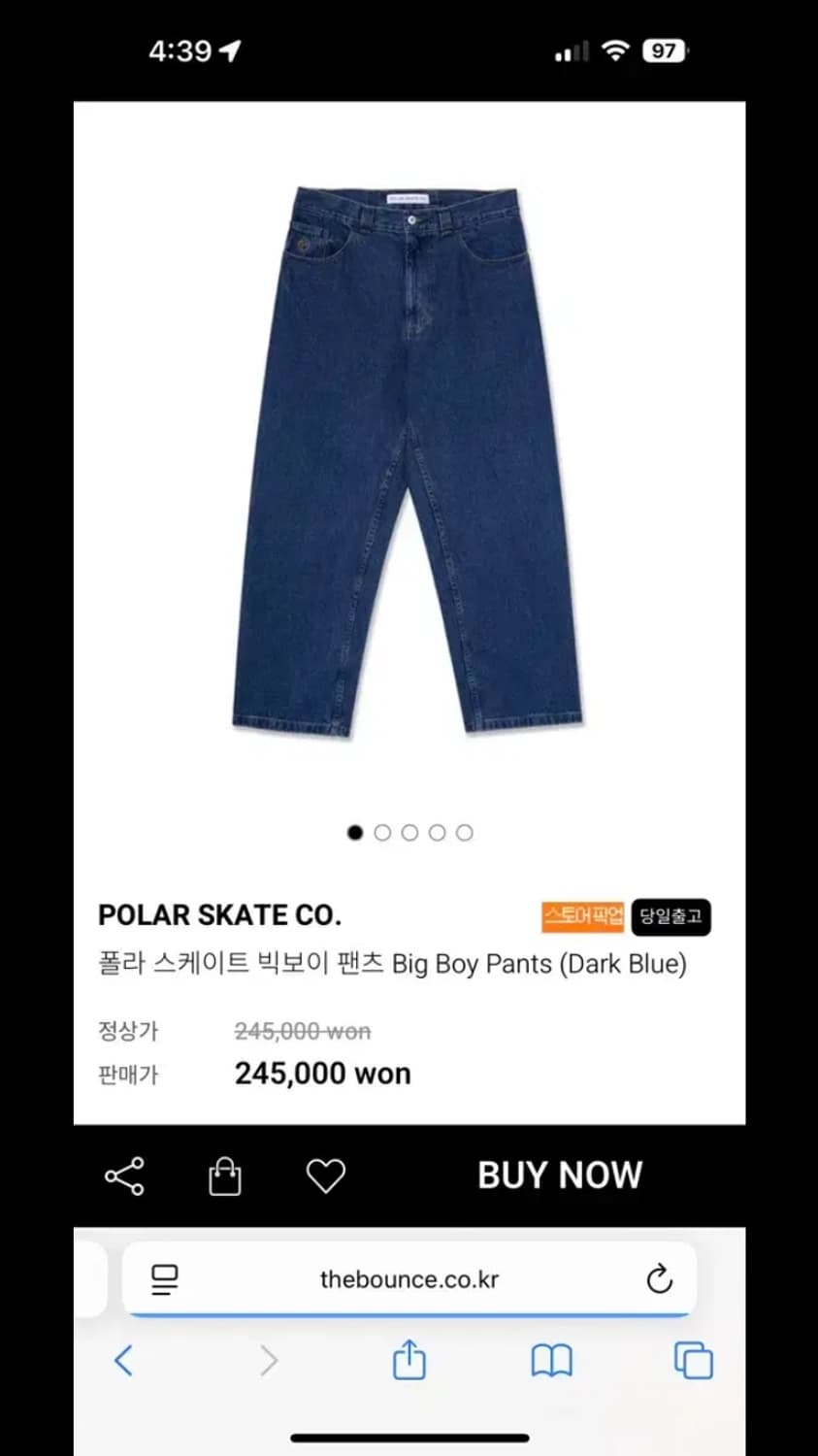Tap the carousel dots progress row
The width and height of the screenshot is (818, 1456).
[409, 832]
